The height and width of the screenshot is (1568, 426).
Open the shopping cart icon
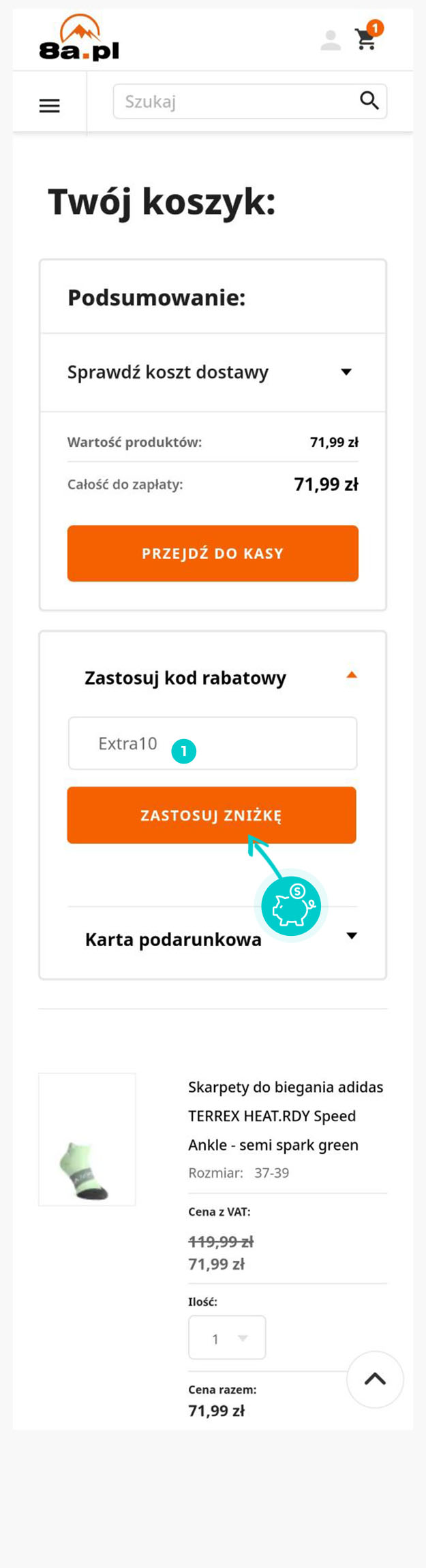point(367,40)
